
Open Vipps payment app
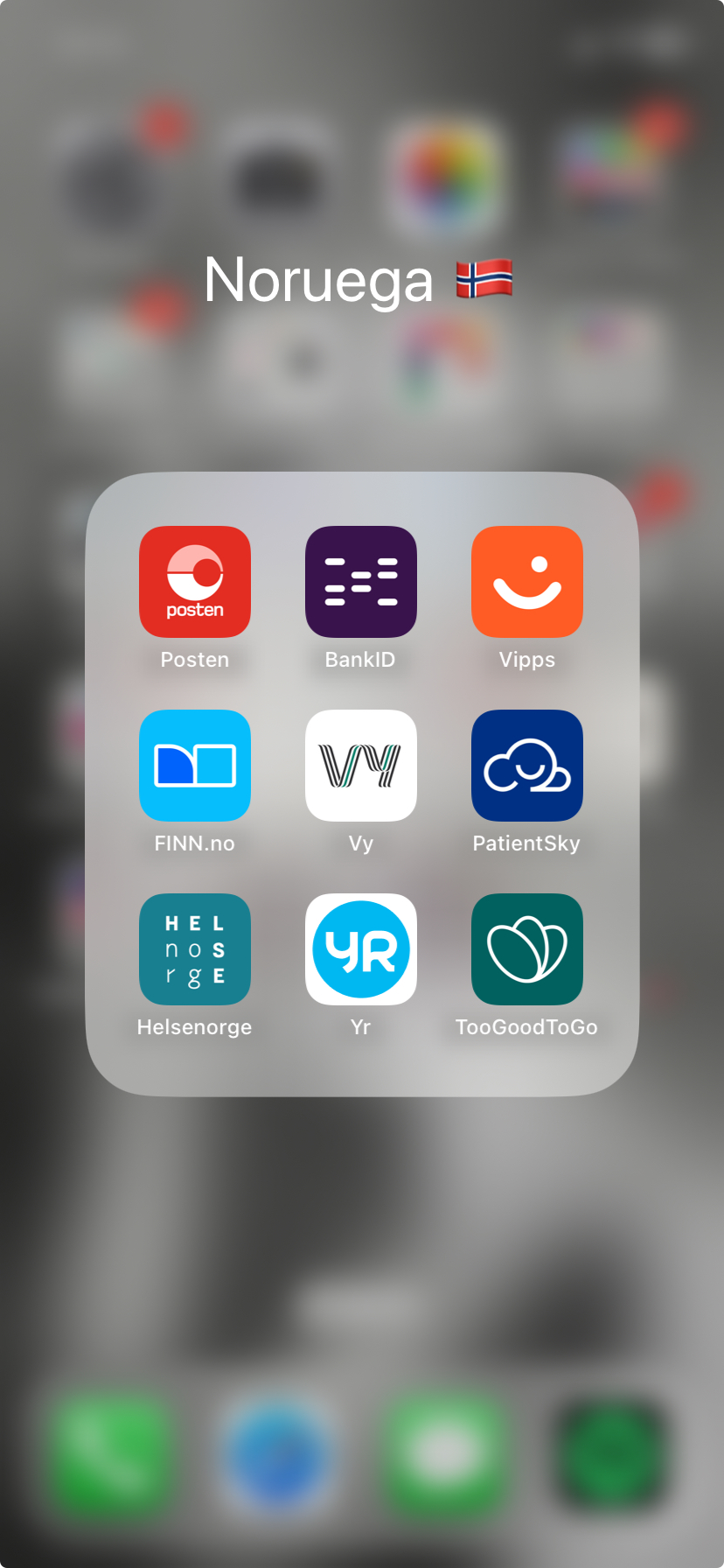point(527,582)
